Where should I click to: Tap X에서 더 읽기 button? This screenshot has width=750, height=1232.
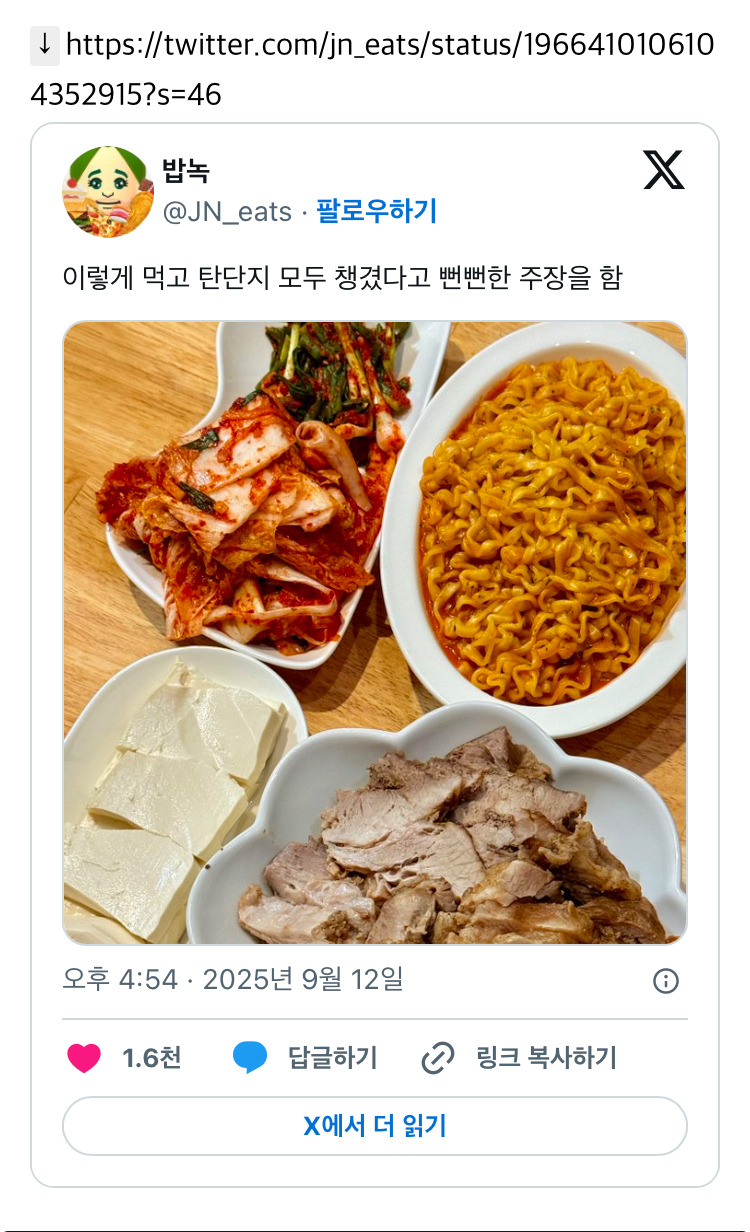375,1126
